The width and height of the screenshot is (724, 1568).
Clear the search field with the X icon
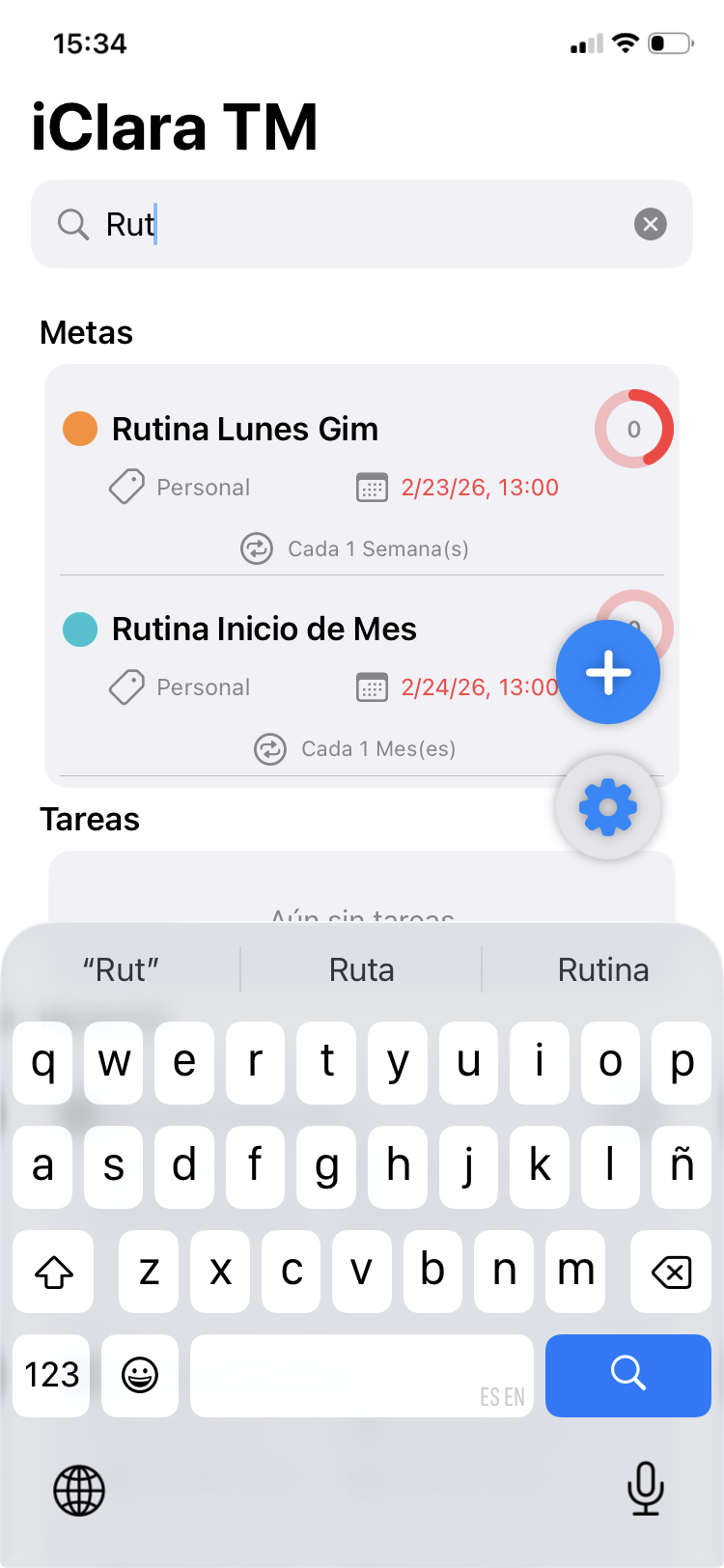tap(651, 224)
